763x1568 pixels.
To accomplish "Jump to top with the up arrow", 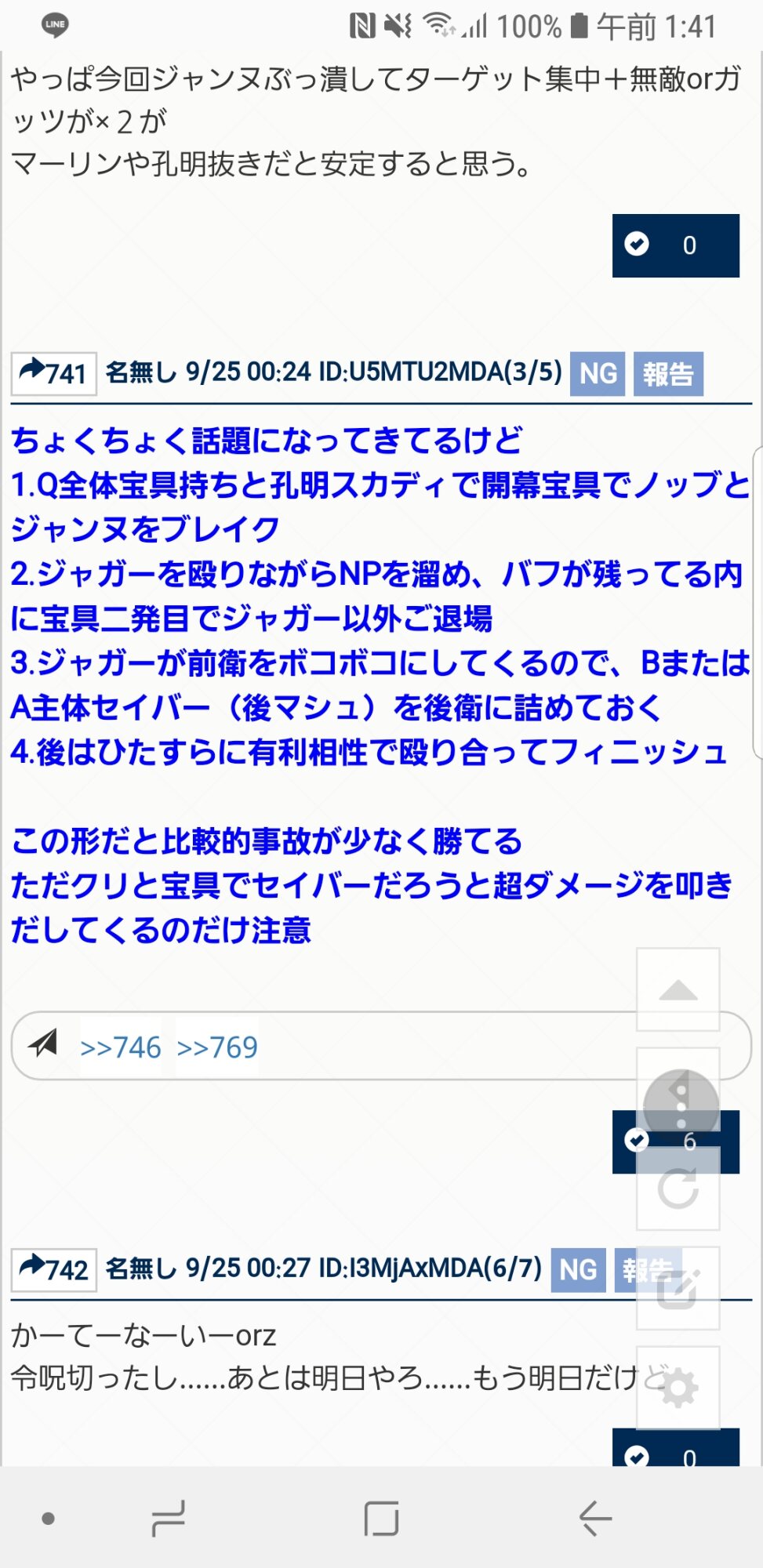I will coord(678,990).
